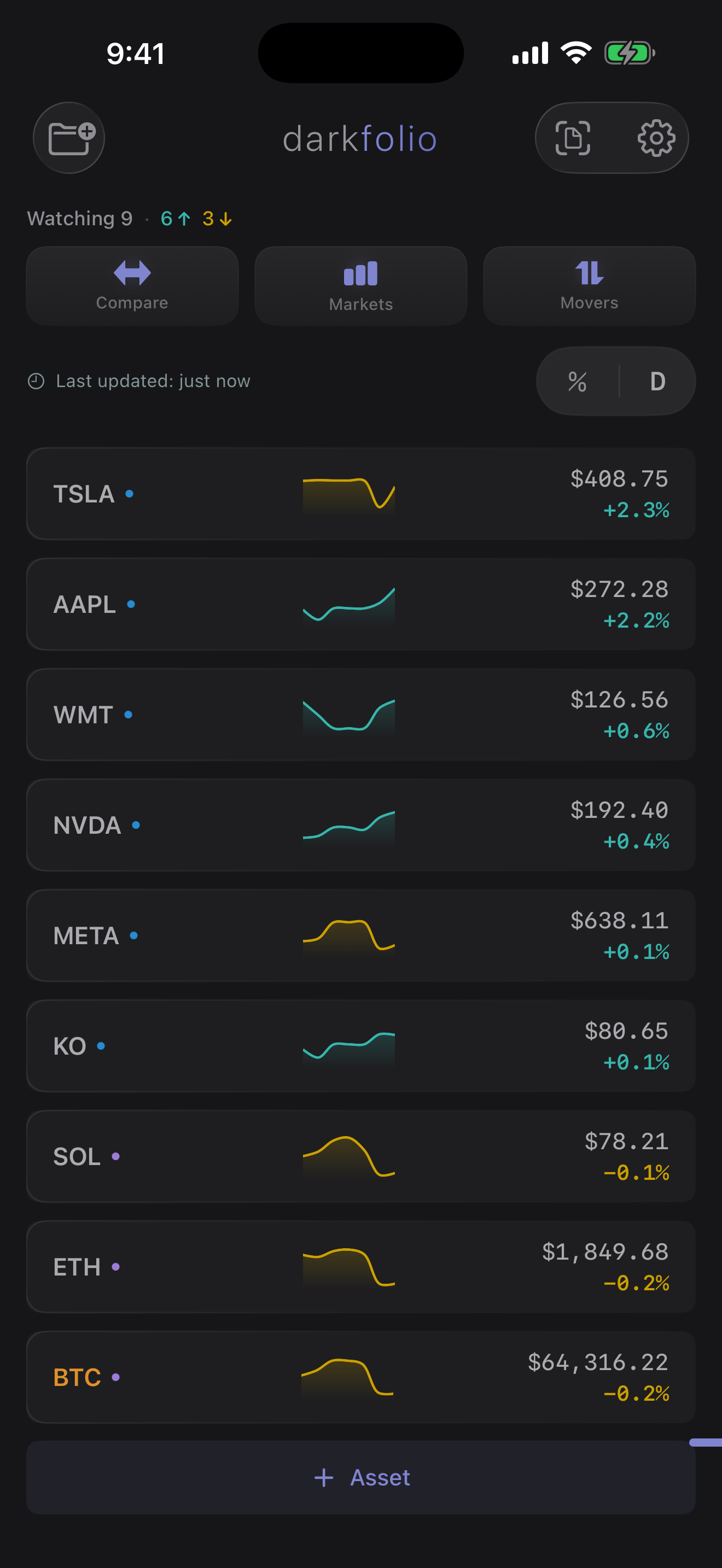
Task: Tap the TSLA sparkline chart
Action: click(349, 493)
